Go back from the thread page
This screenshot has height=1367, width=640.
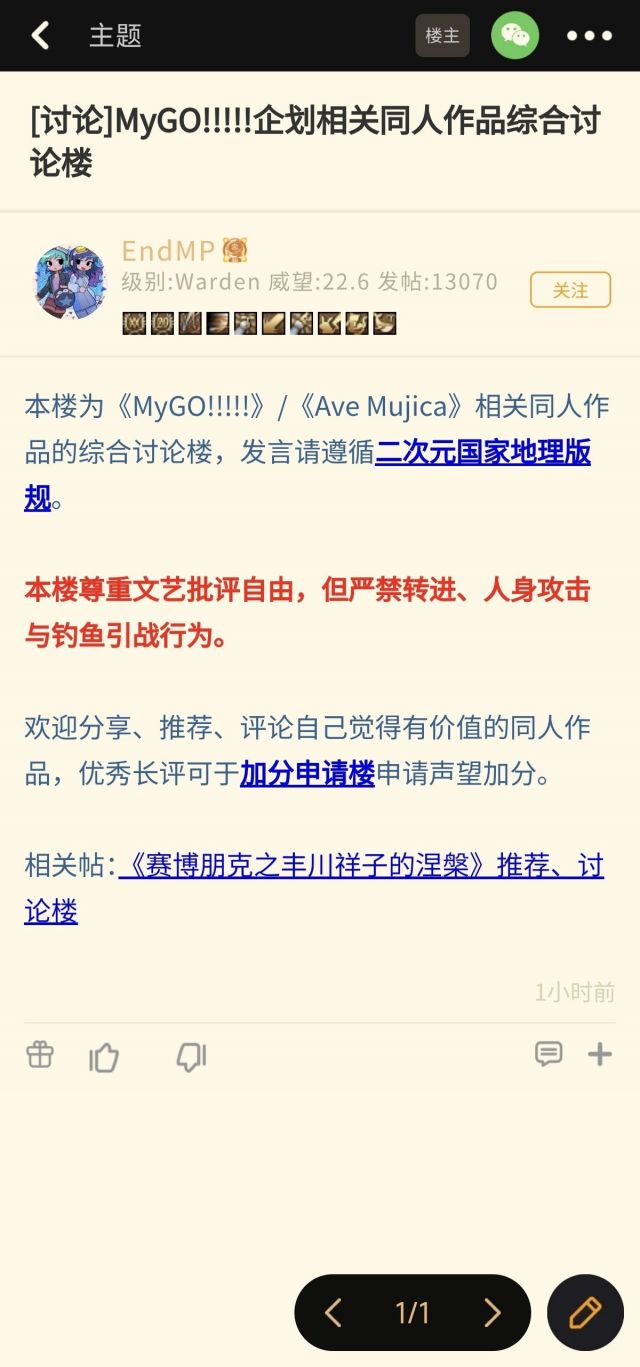click(40, 36)
